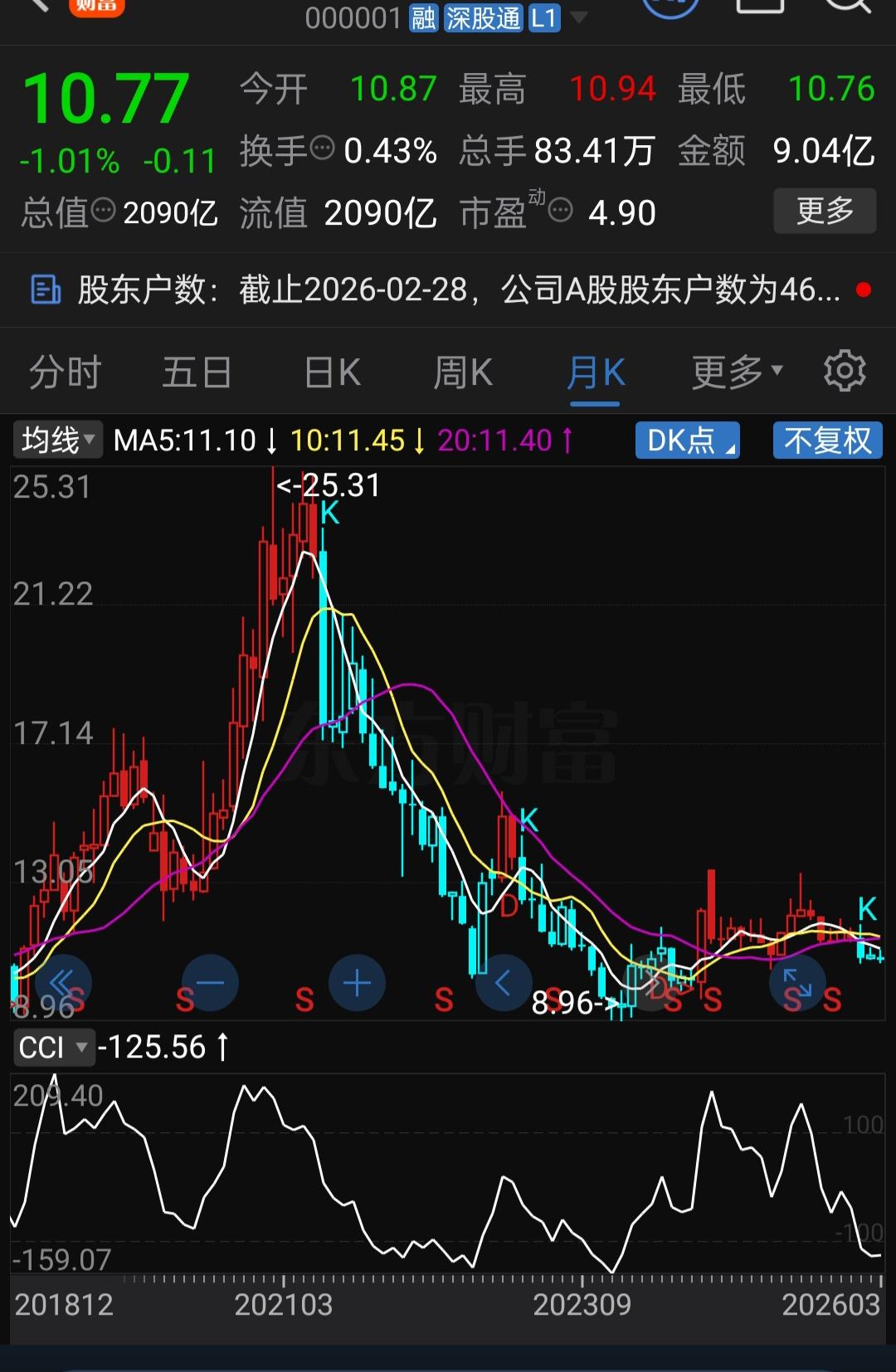Zoom out of the chart with minus icon

coord(209,982)
